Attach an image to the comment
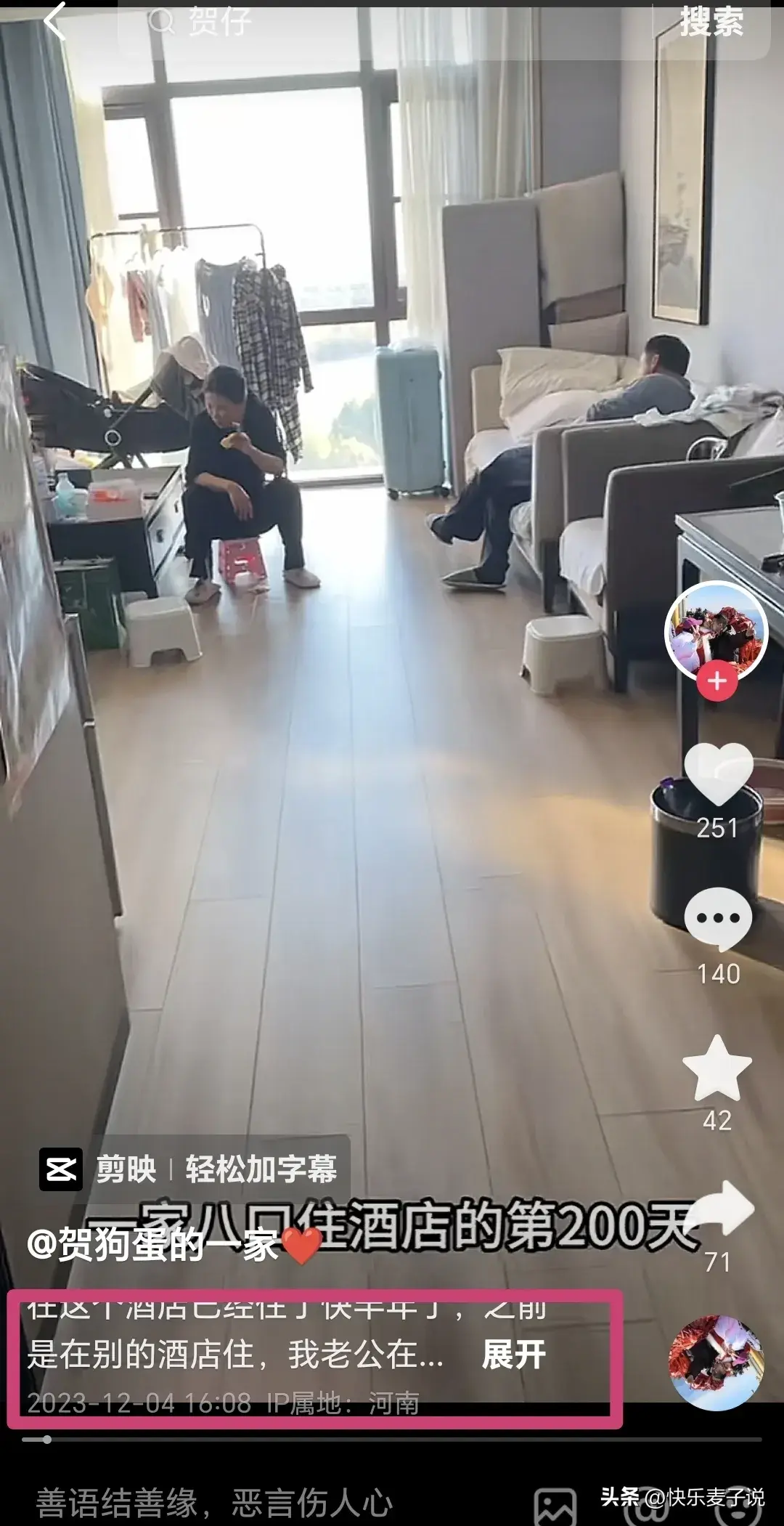 [555, 1506]
